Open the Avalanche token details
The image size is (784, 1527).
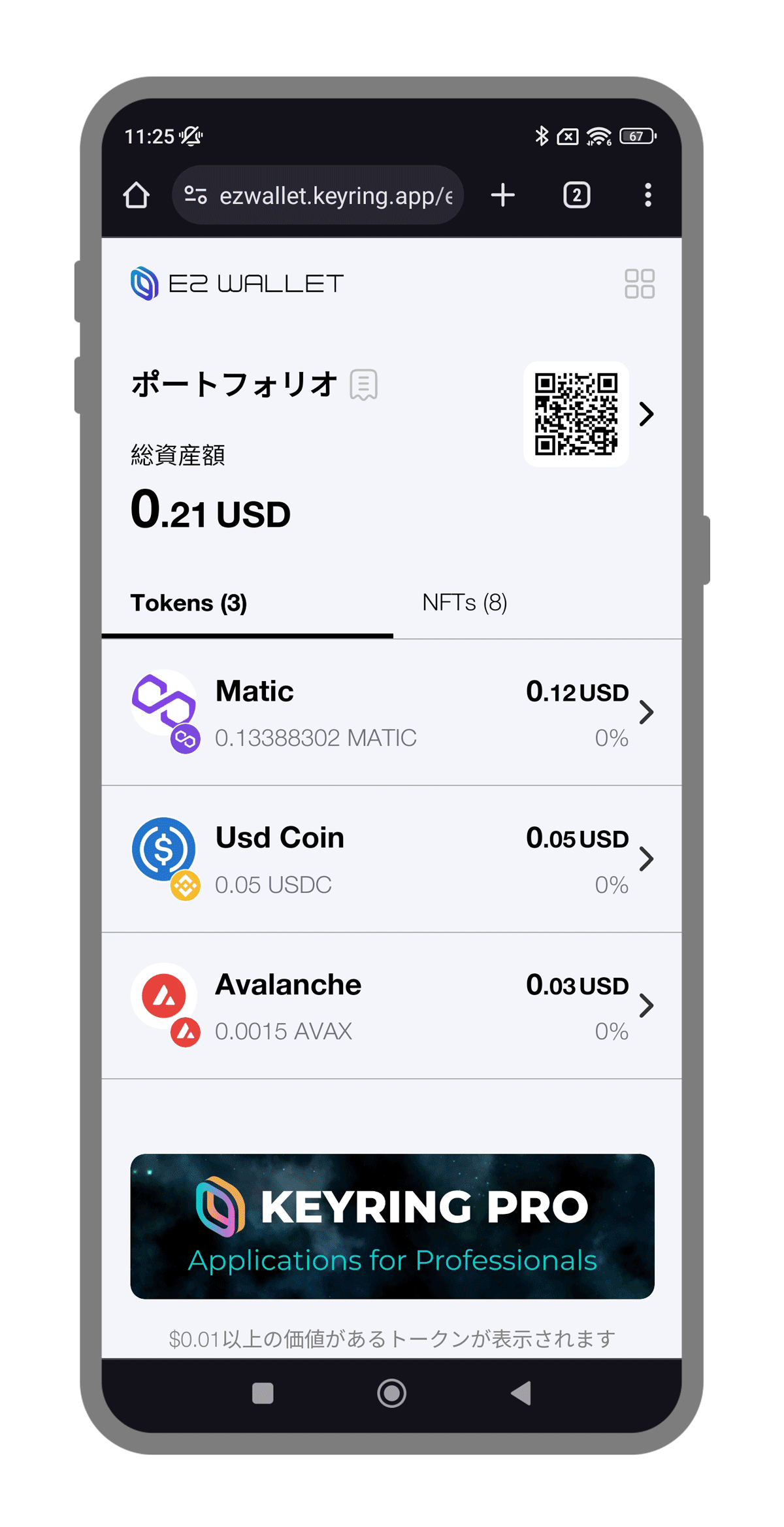[391, 1006]
